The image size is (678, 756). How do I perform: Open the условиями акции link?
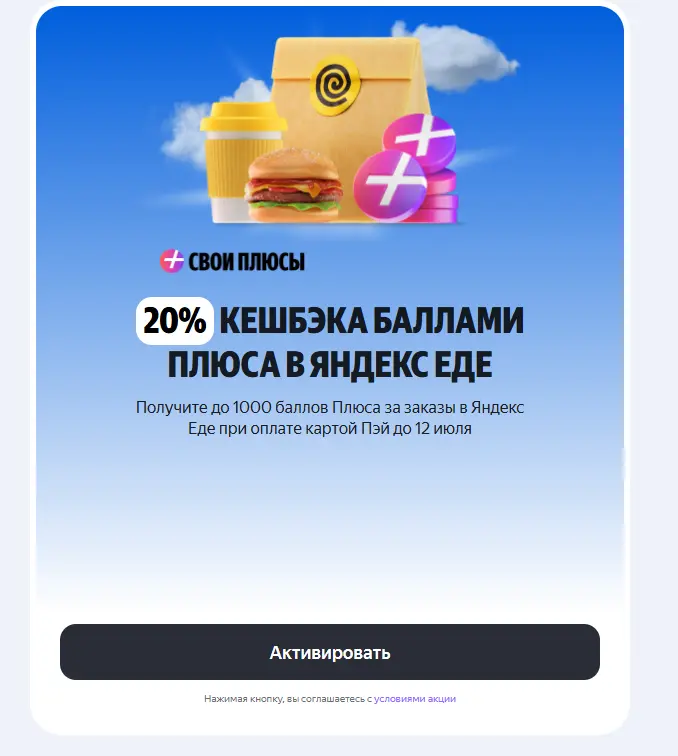tap(415, 699)
